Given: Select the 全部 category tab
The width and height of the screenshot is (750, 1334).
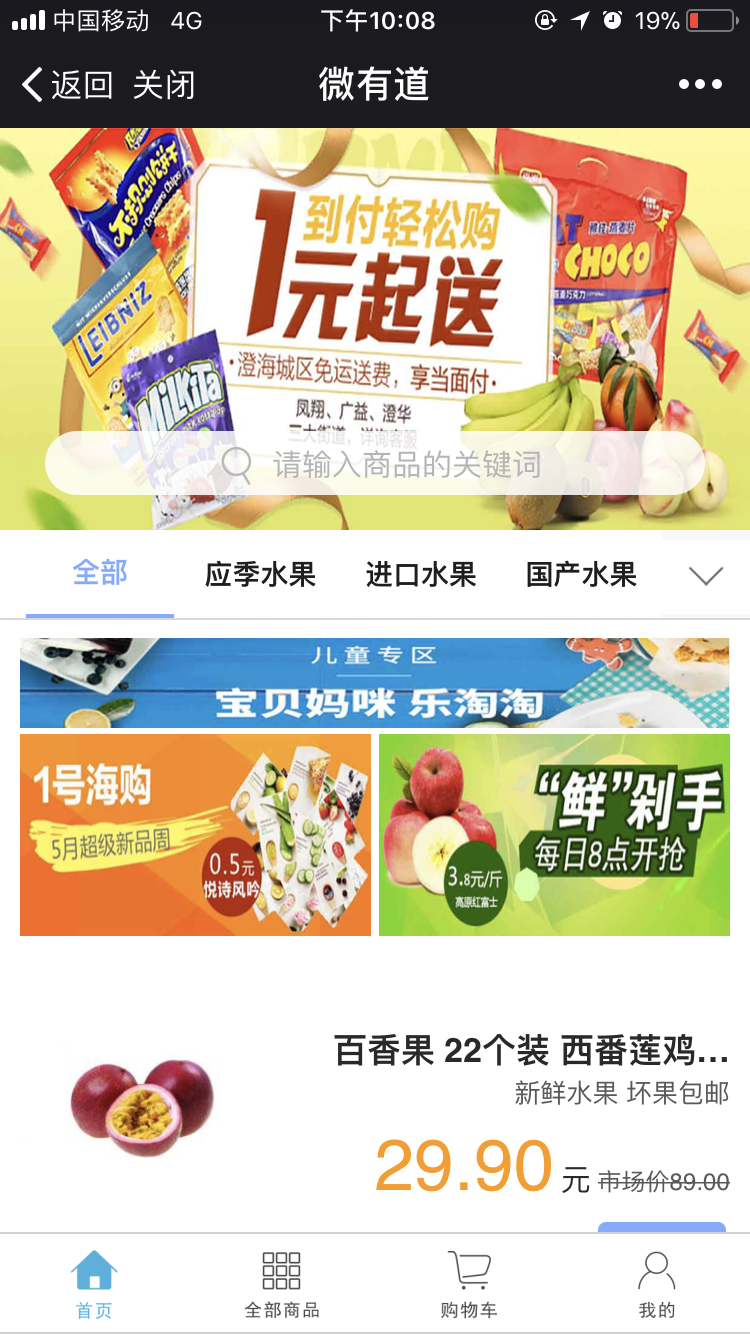Looking at the screenshot, I should pyautogui.click(x=100, y=574).
